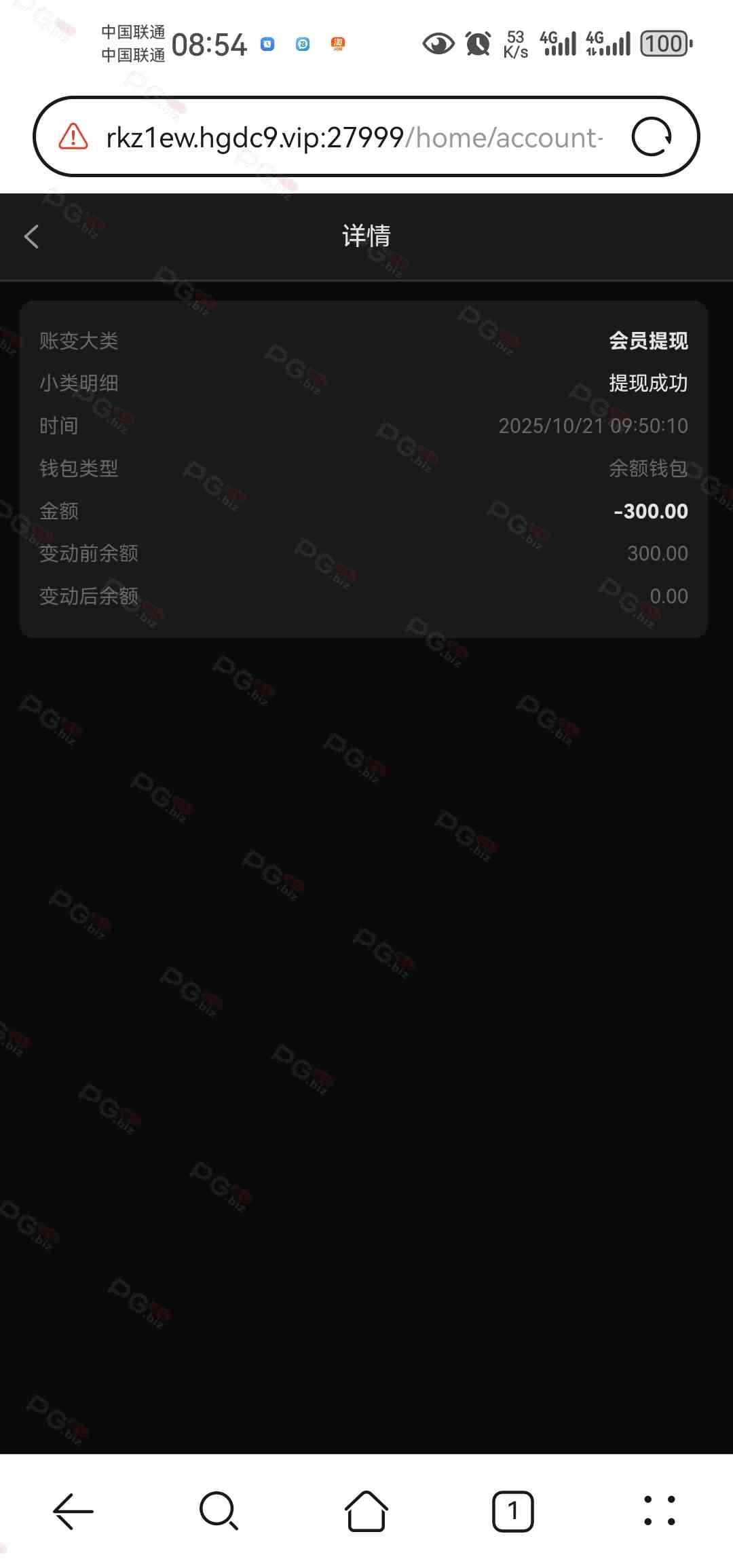733x1568 pixels.
Task: Navigate back with the browser back arrow
Action: pos(73,1511)
